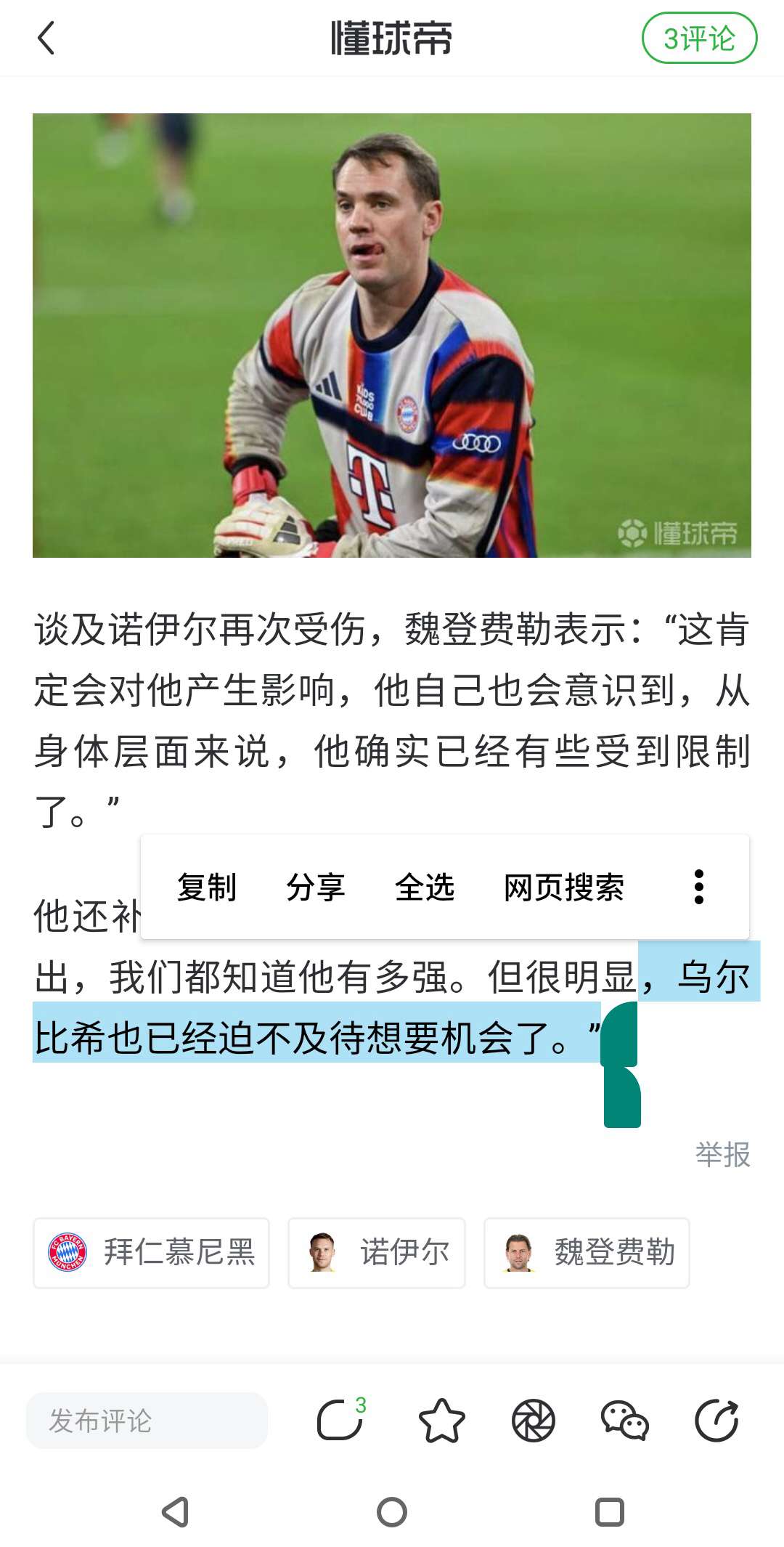Select 分享 in the text menu
Image resolution: width=784 pixels, height=1547 pixels.
315,887
